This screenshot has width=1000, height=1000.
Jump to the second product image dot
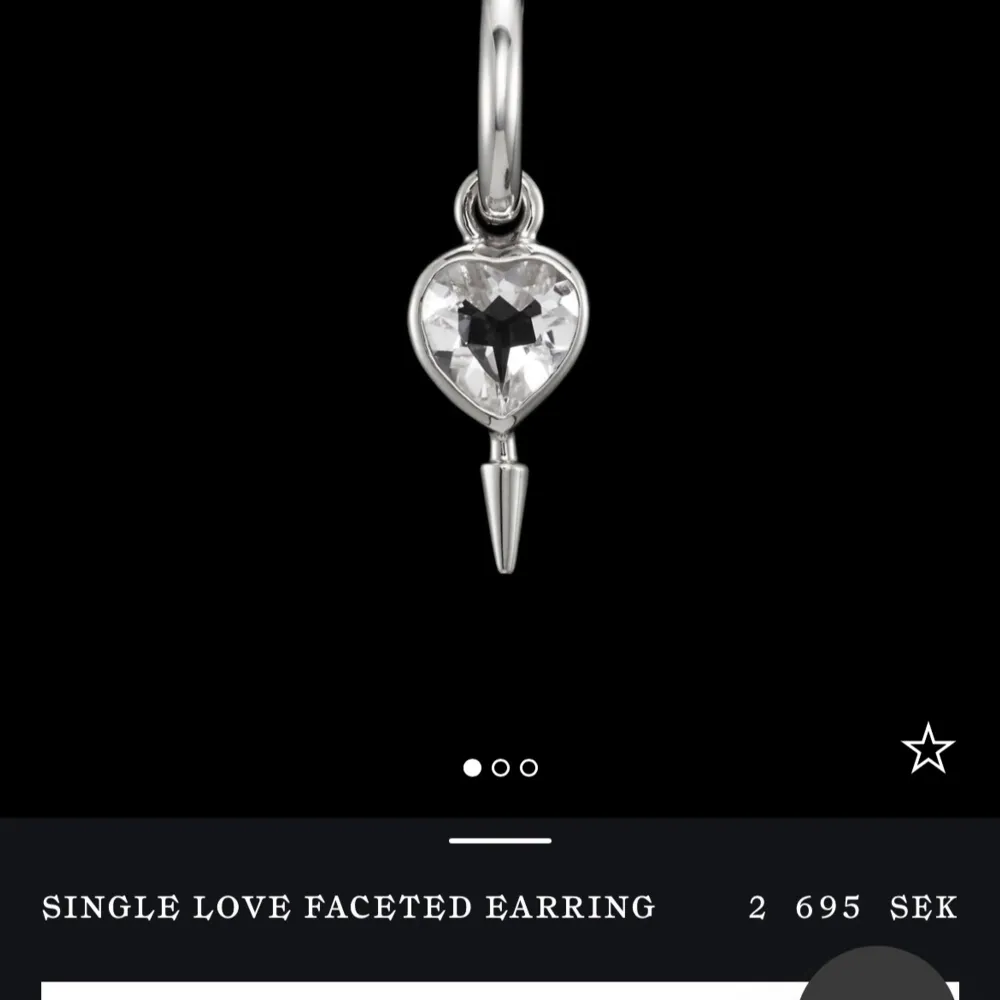point(501,768)
